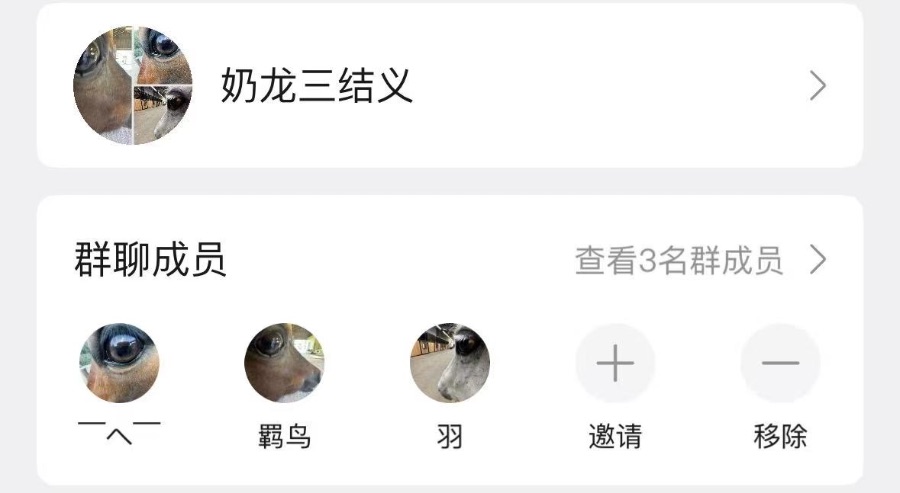The image size is (900, 493).
Task: Open the 奶龙三结义 group info row
Action: tap(450, 86)
